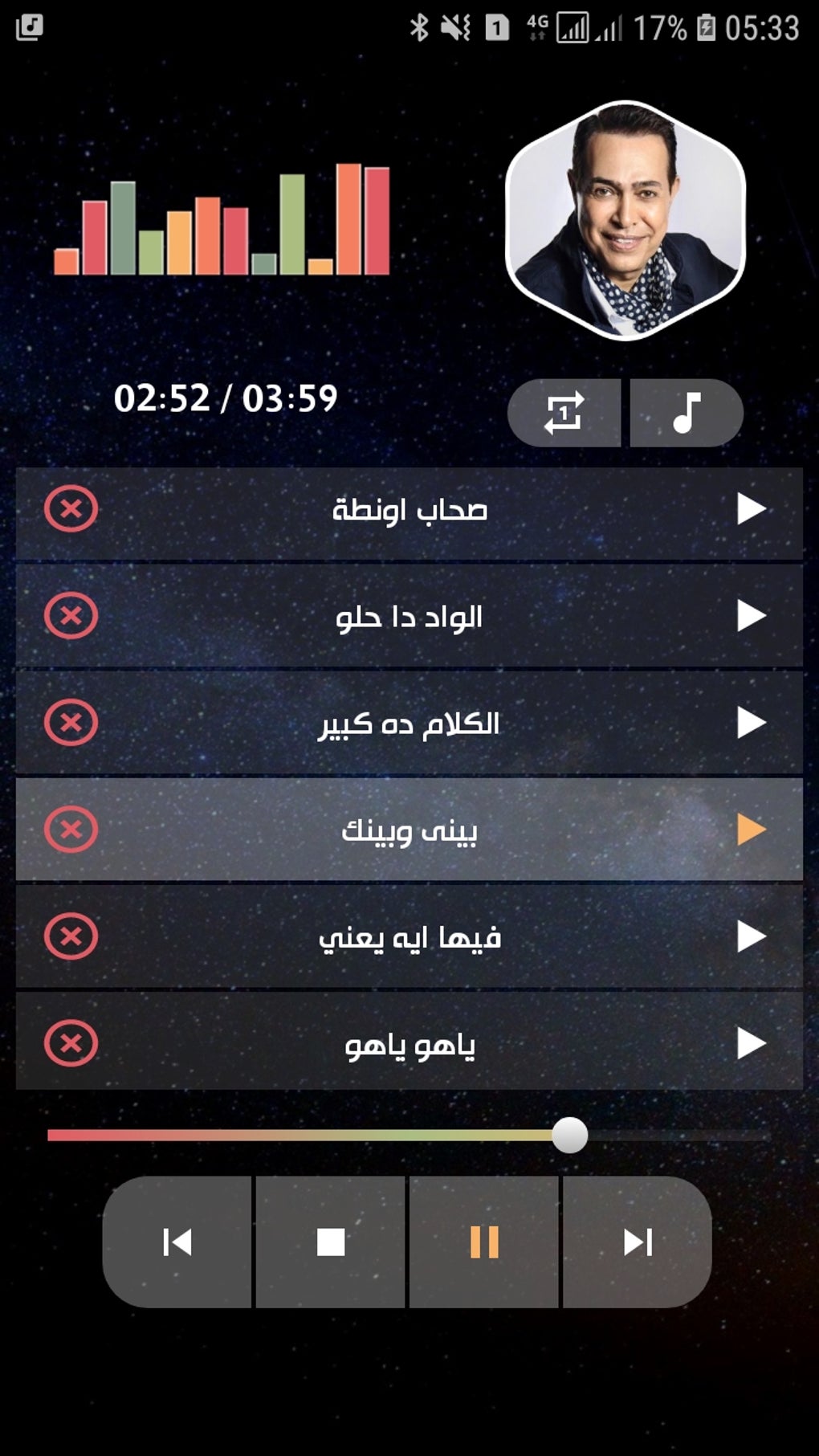Pause the current song
Viewport: 819px width, 1456px height.
[484, 1242]
